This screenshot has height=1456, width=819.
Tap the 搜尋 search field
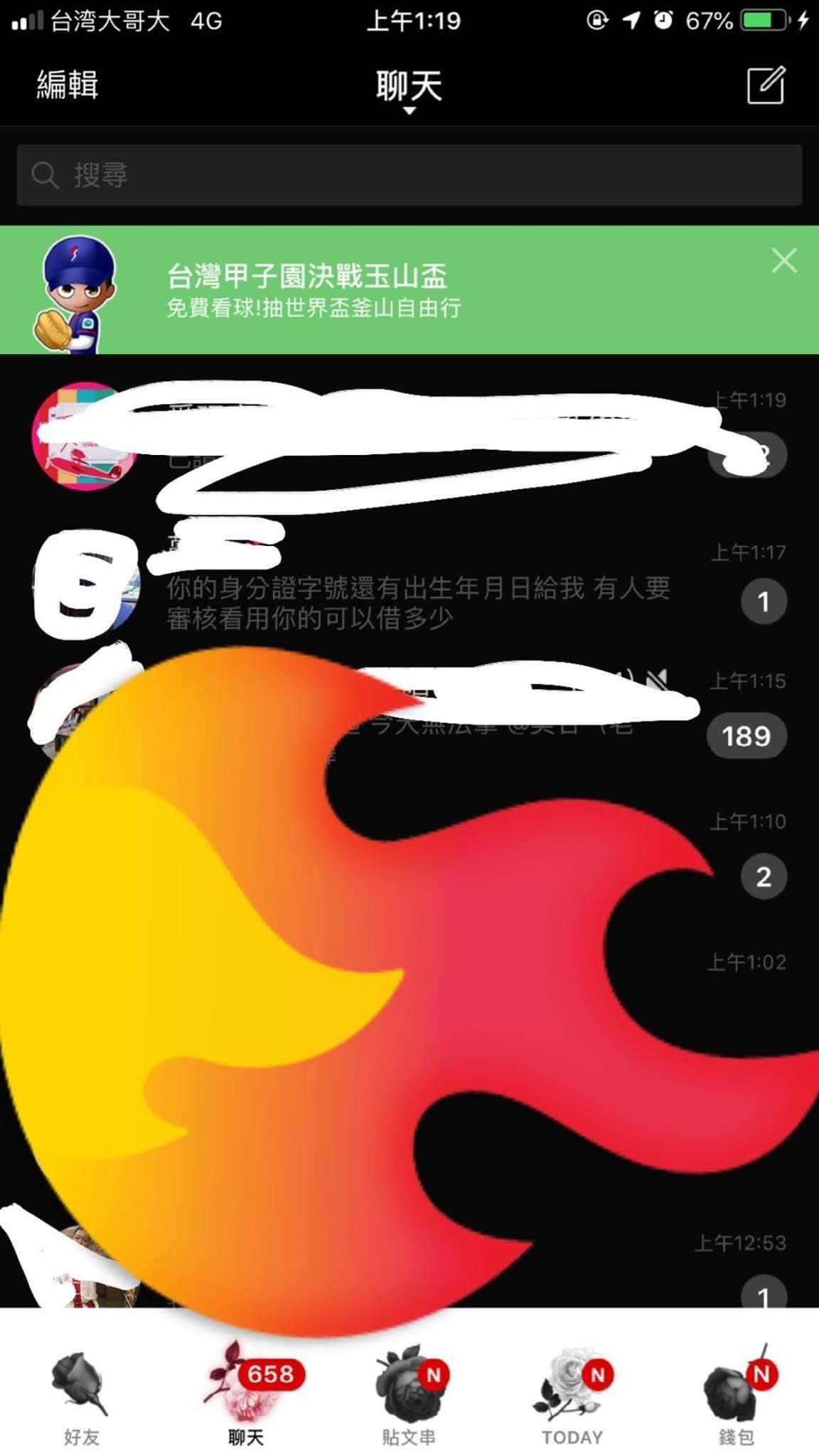pyautogui.click(x=409, y=175)
